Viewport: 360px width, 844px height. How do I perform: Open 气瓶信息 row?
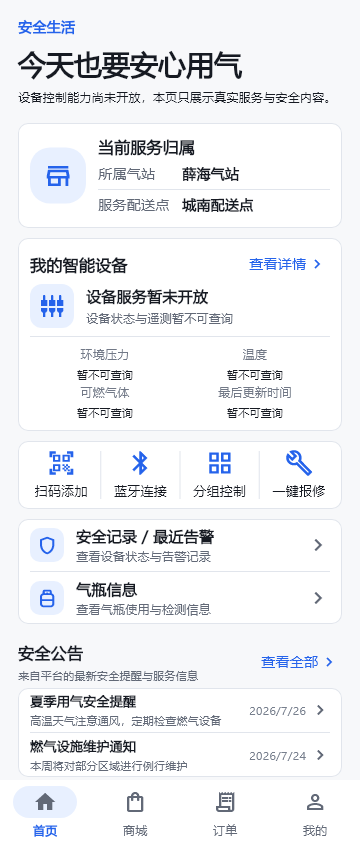(x=180, y=598)
